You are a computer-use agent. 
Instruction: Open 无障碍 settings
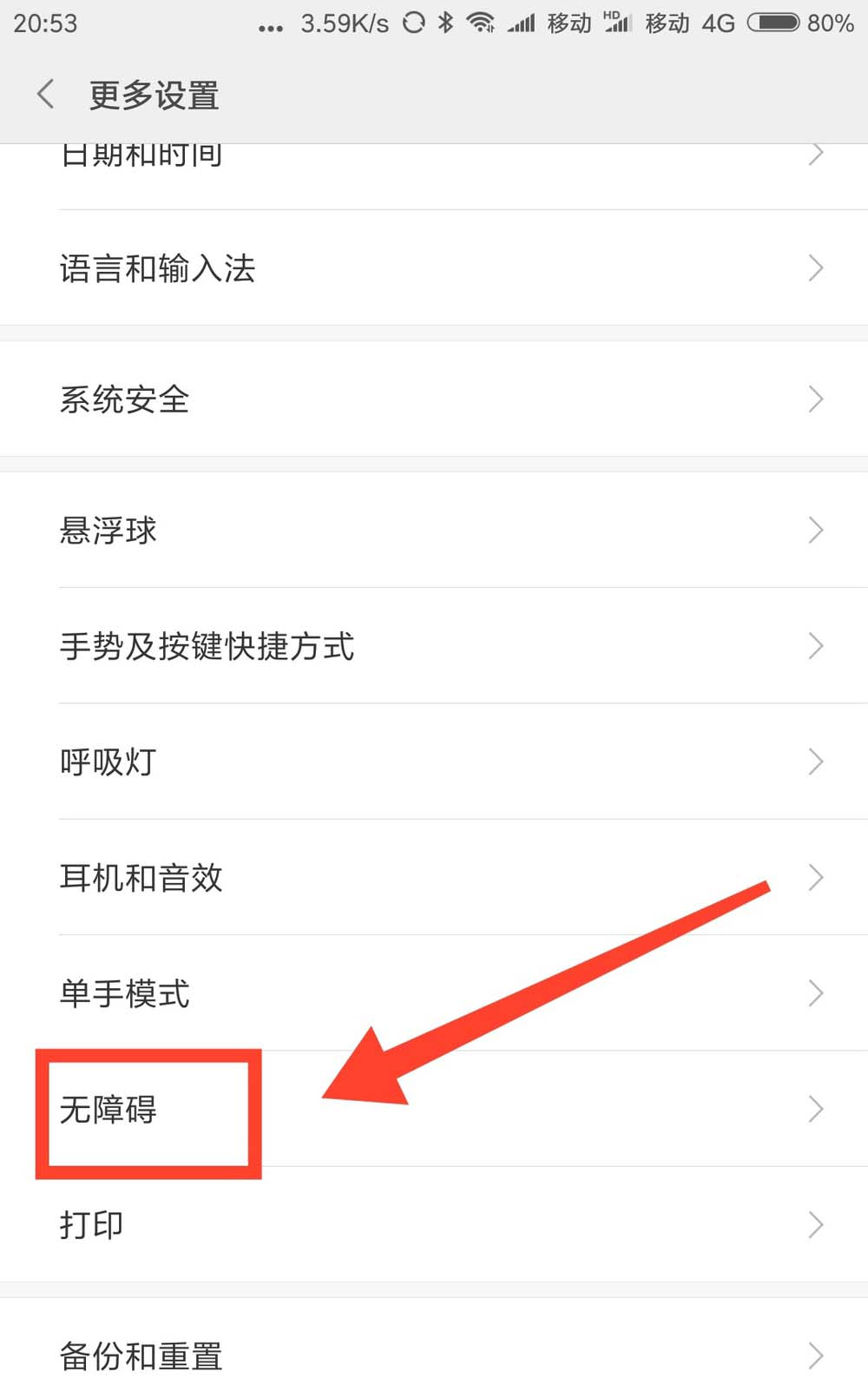point(108,1109)
